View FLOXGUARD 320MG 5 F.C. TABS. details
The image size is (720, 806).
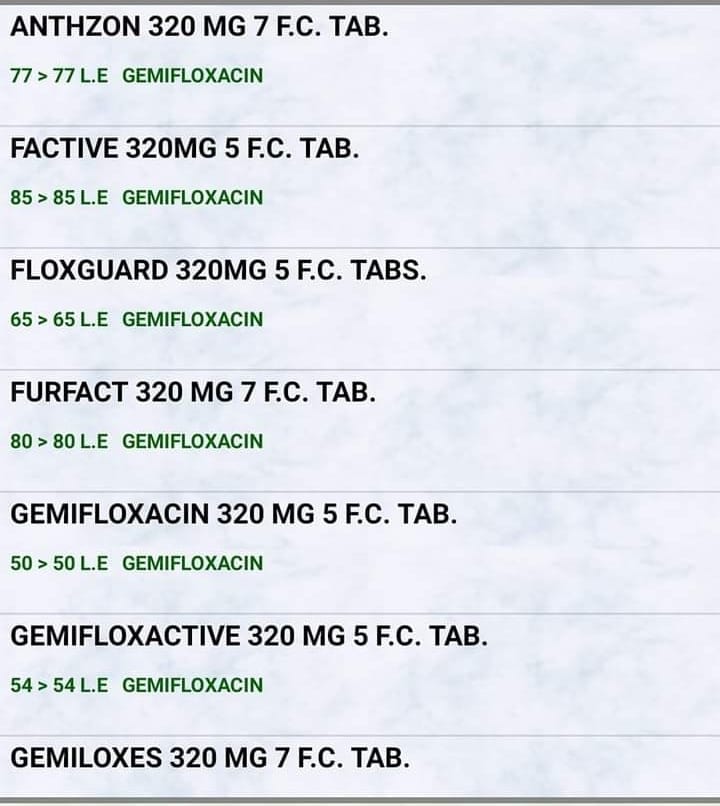pos(218,271)
